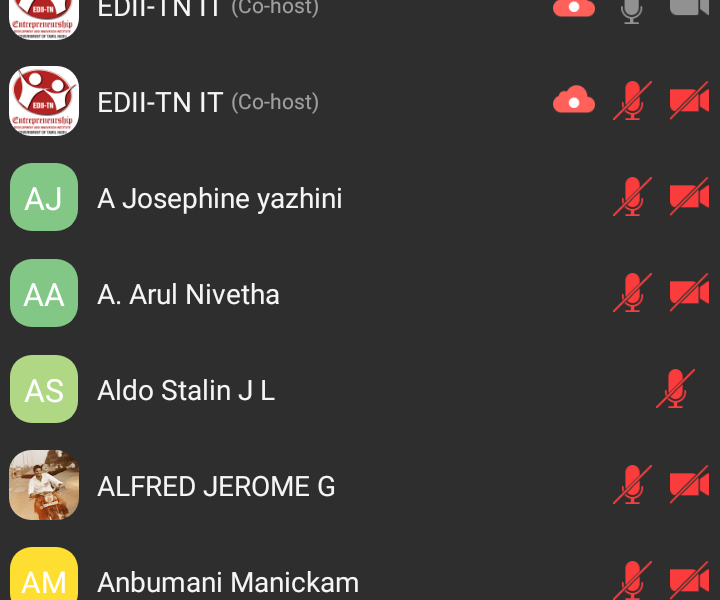Tap A Josephine yazhini's muted microphone icon

tap(632, 197)
